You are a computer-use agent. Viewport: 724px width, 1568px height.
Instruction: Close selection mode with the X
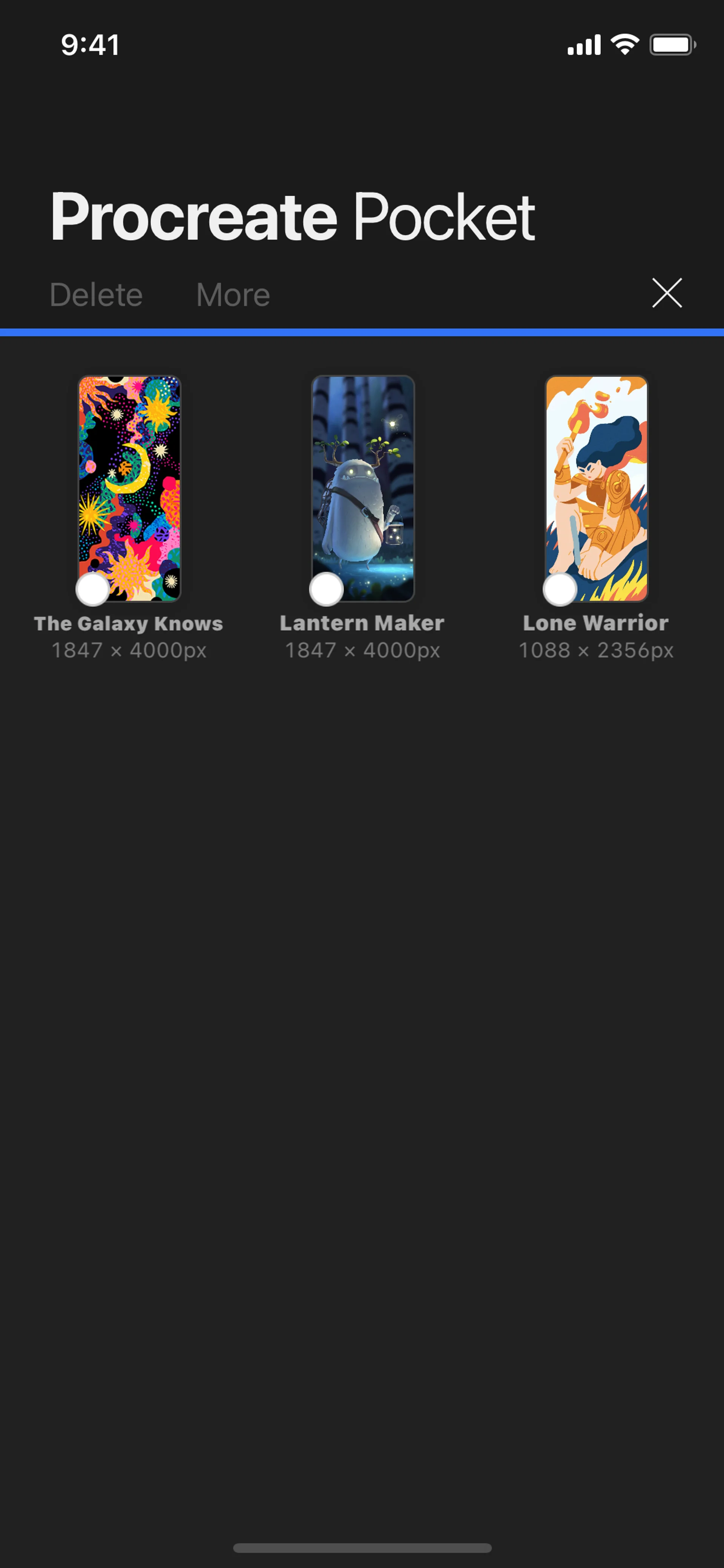pyautogui.click(x=667, y=293)
